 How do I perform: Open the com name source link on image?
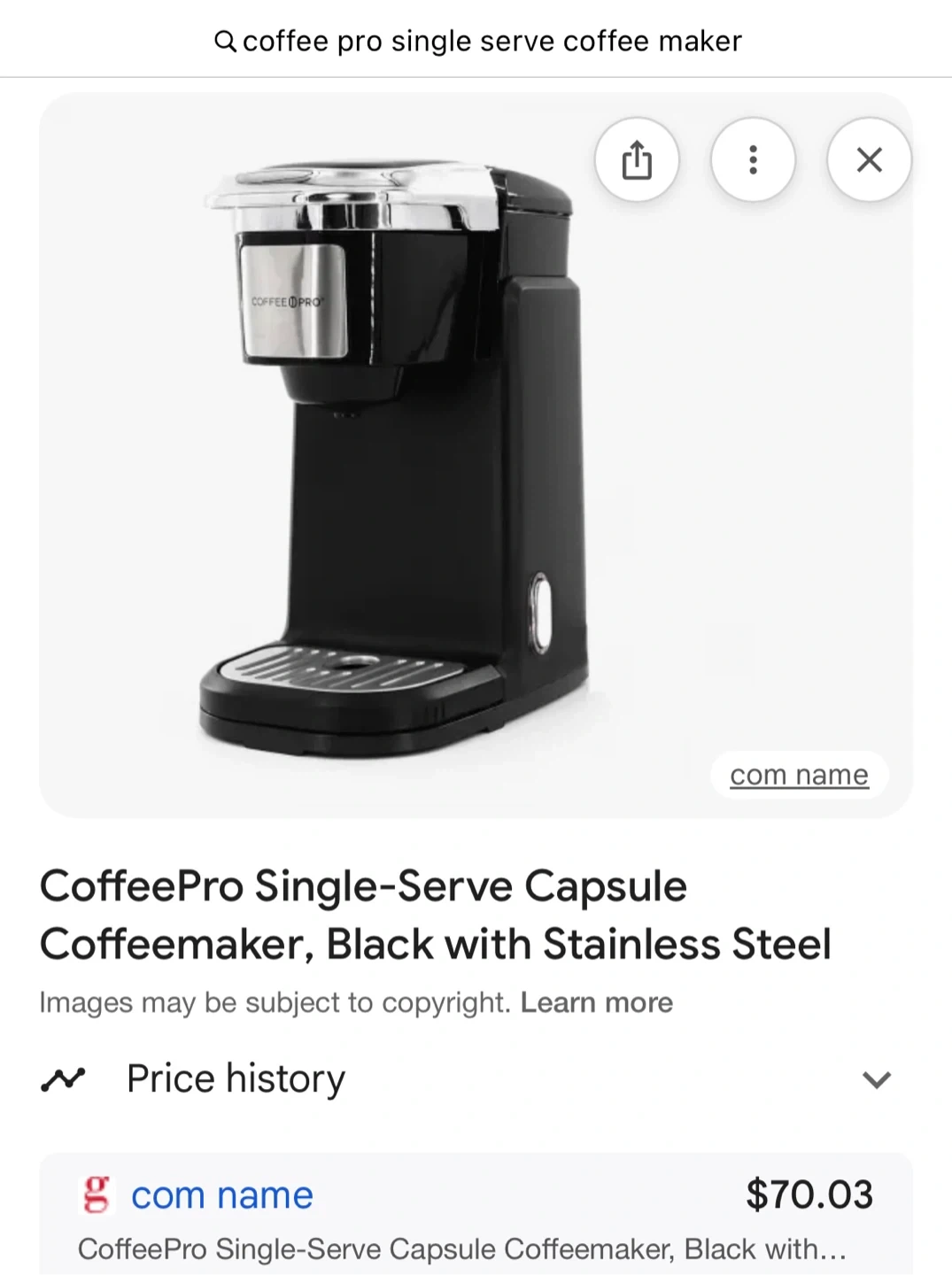[799, 775]
